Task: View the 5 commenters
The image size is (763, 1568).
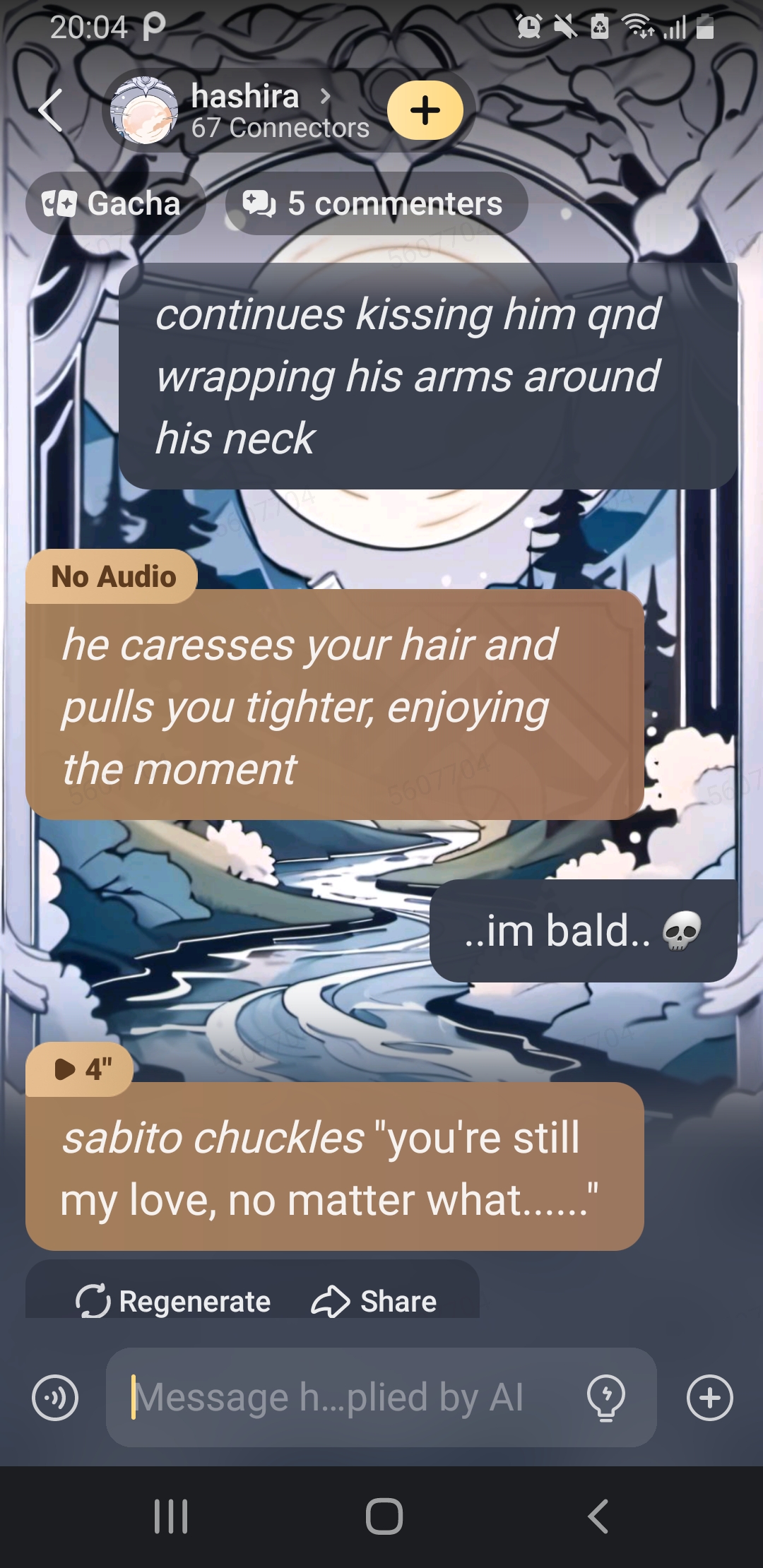Action: (x=375, y=204)
